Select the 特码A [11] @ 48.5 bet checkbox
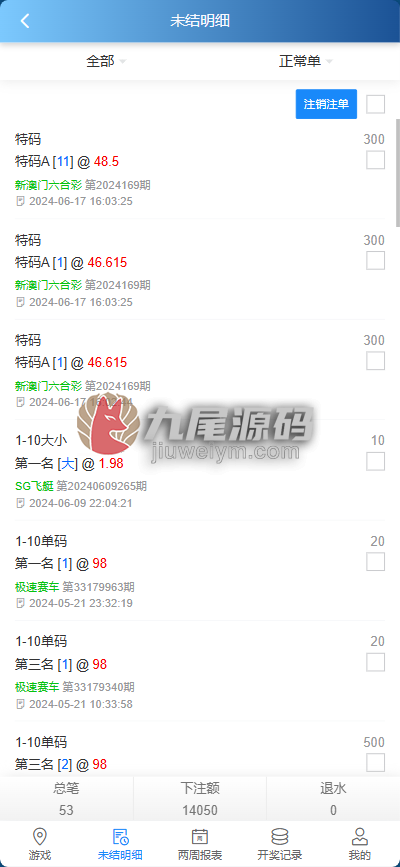This screenshot has height=867, width=400. pyautogui.click(x=376, y=160)
